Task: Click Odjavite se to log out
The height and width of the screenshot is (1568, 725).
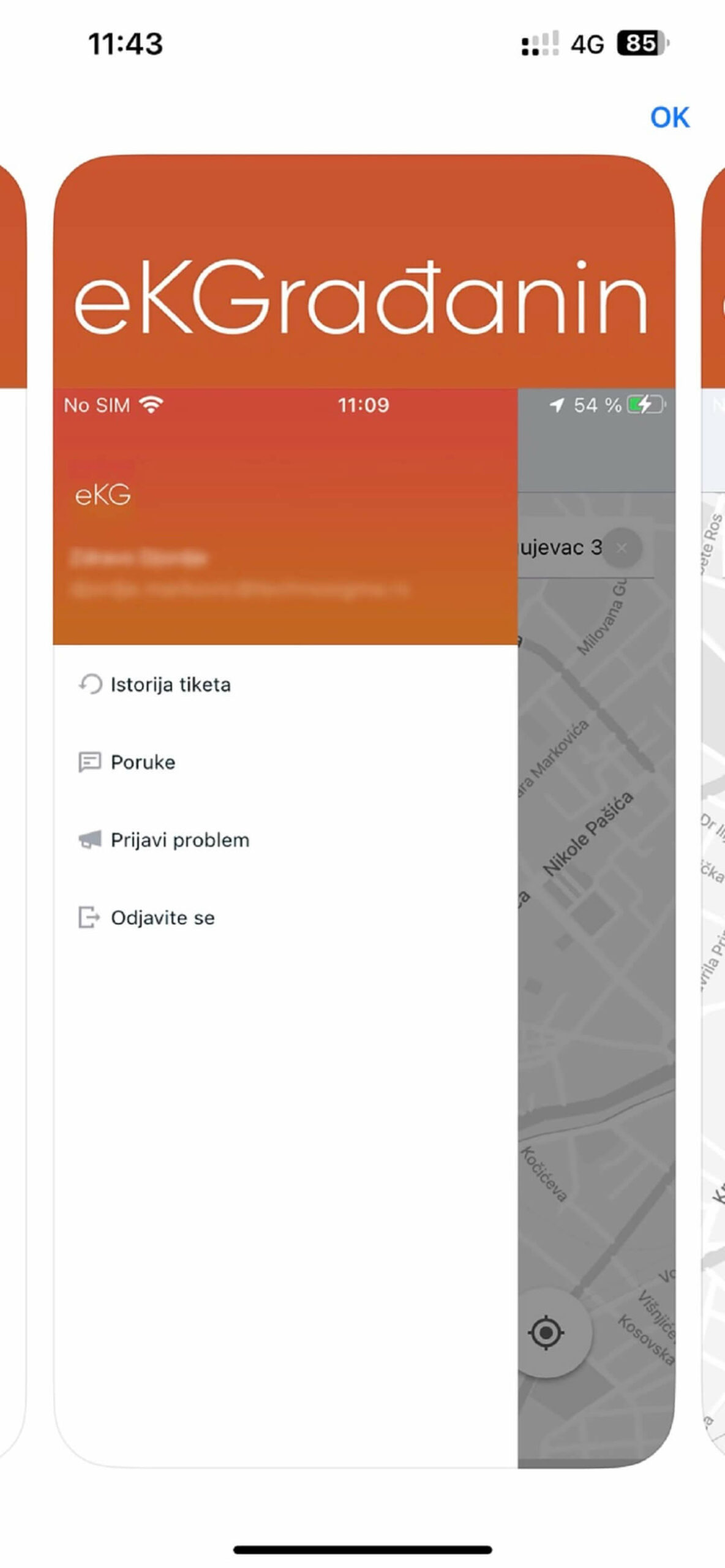Action: pyautogui.click(x=162, y=918)
